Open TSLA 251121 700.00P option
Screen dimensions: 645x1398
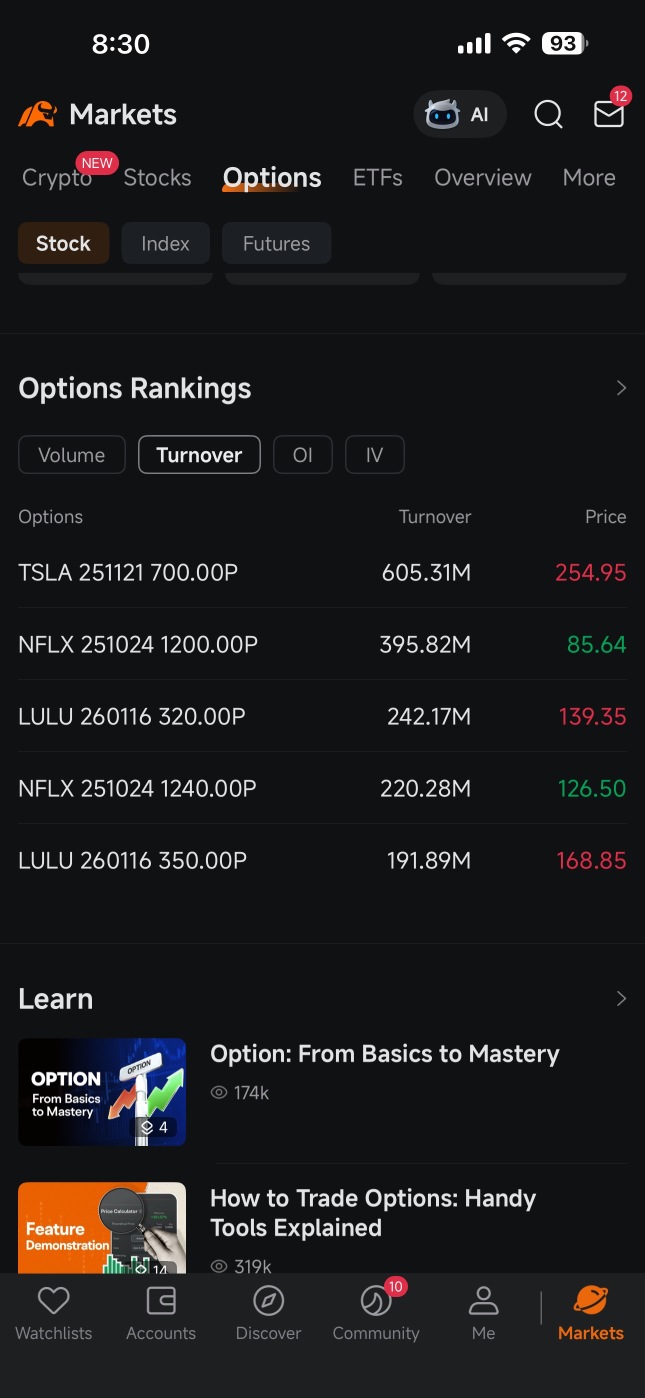coord(322,573)
